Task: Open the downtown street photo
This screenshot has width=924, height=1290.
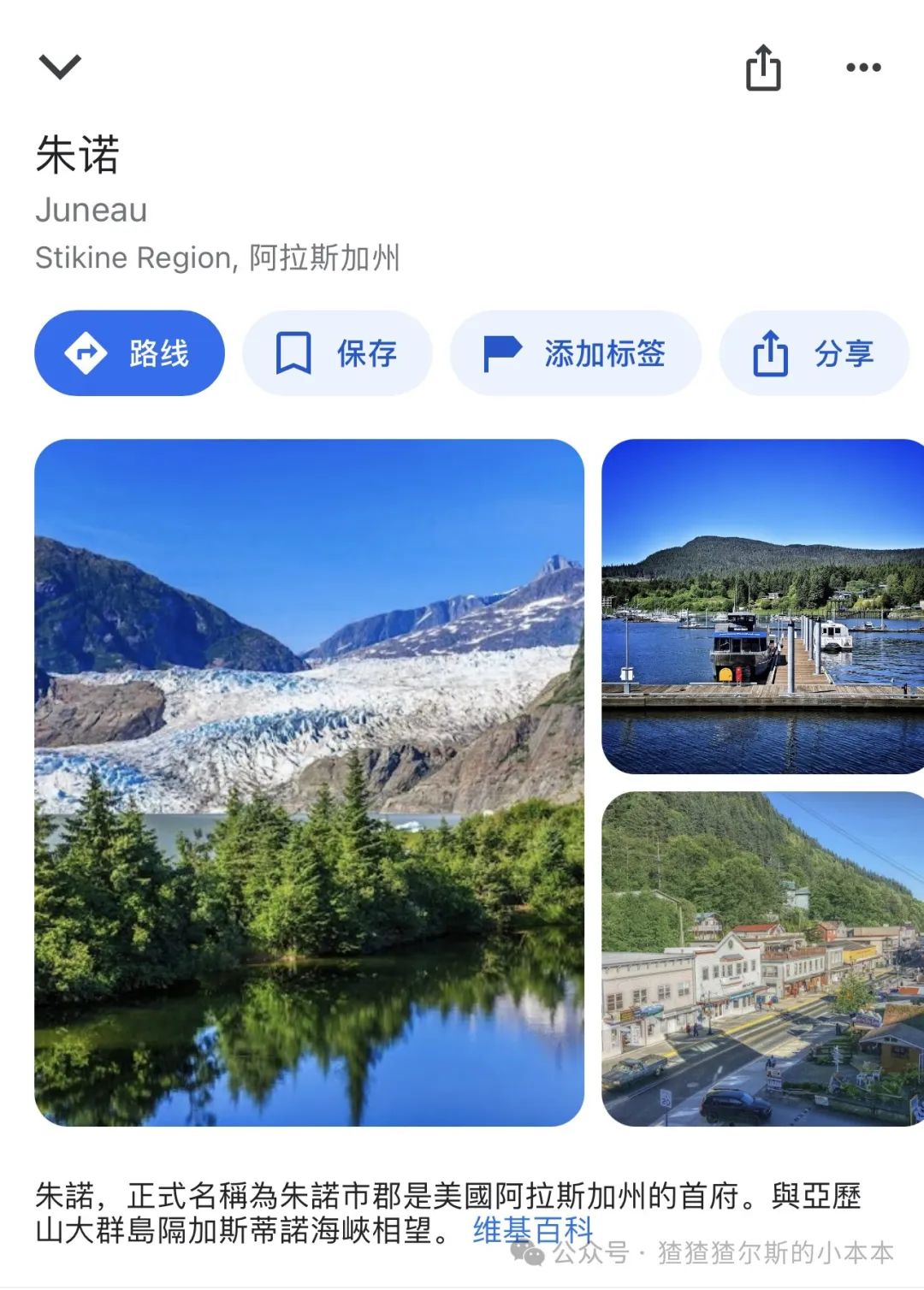Action: coord(762,958)
